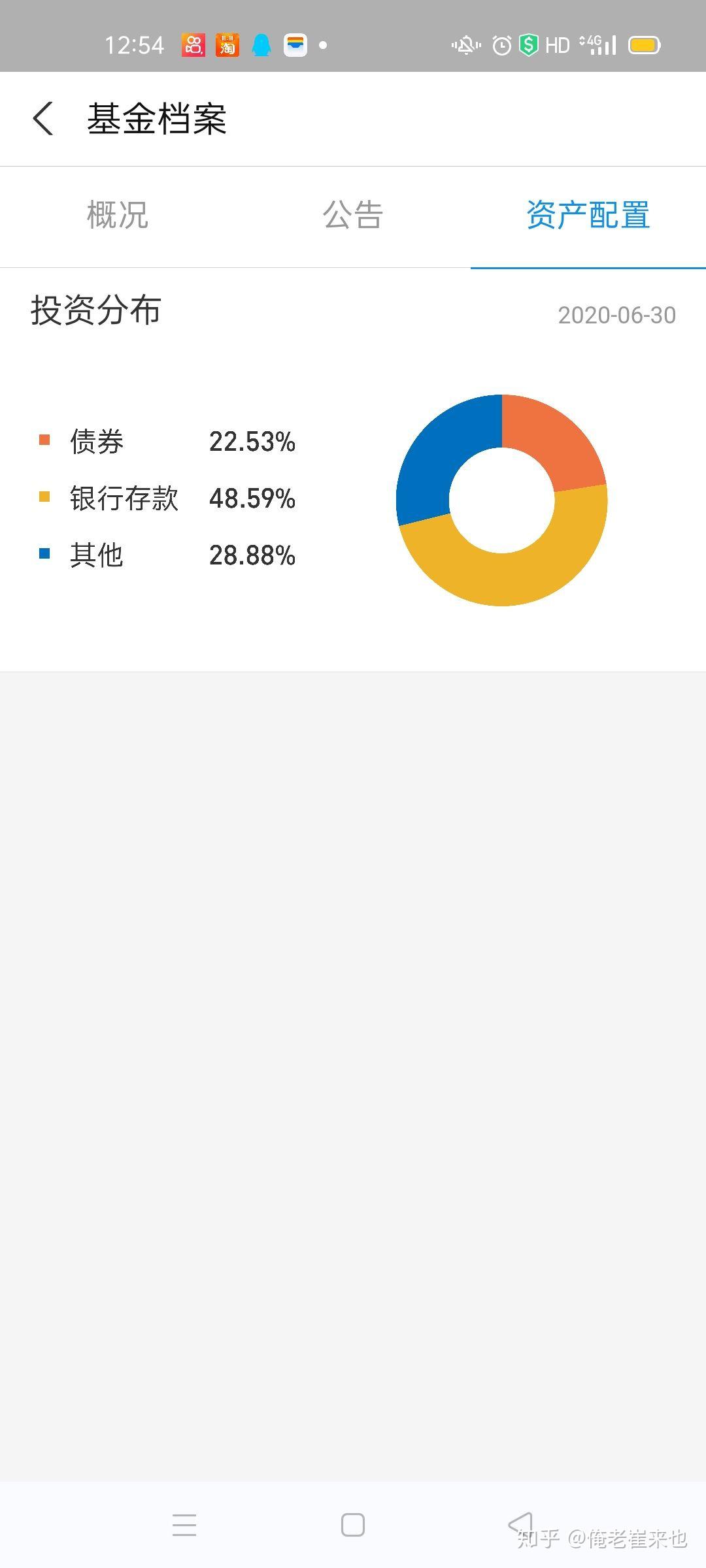Switch to the 公告 tab

pos(352,215)
